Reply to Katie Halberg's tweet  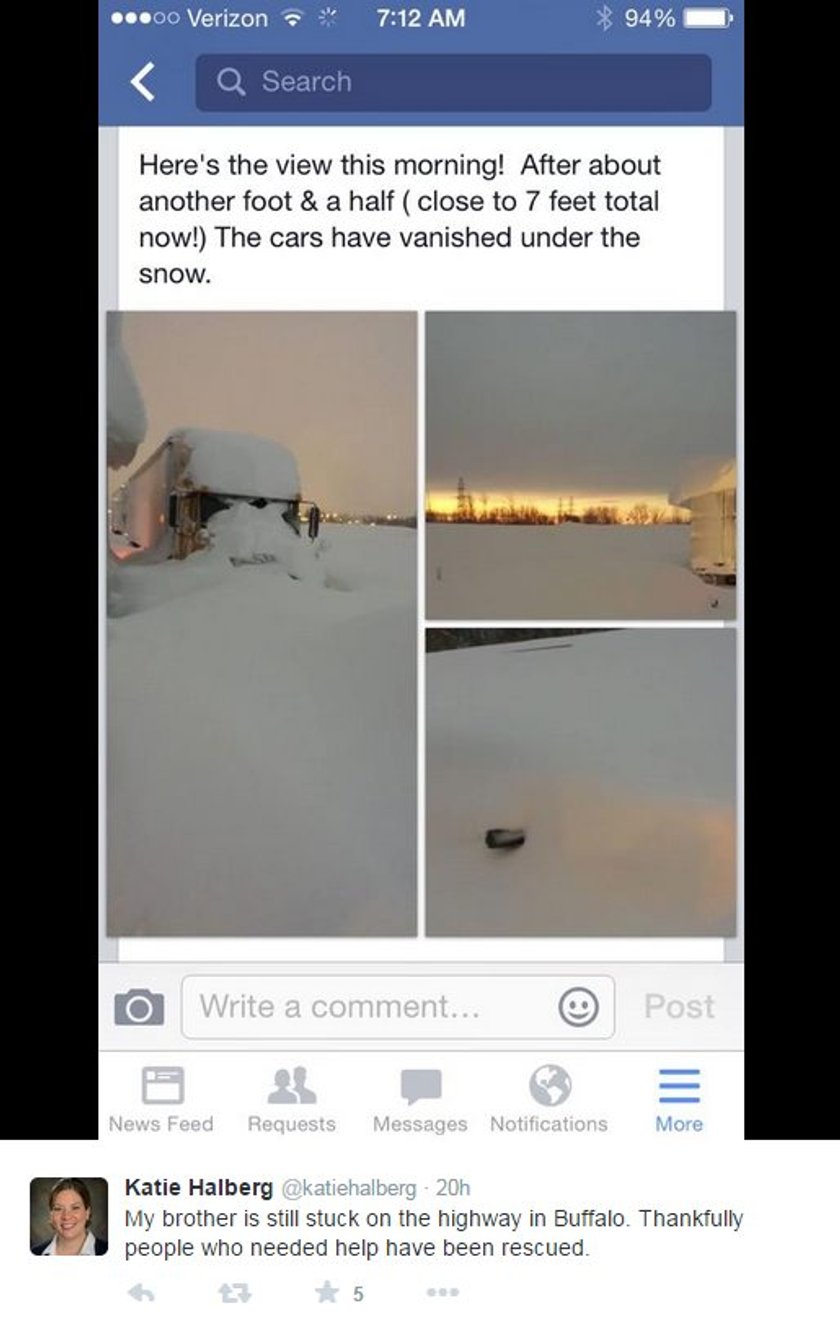point(141,1293)
